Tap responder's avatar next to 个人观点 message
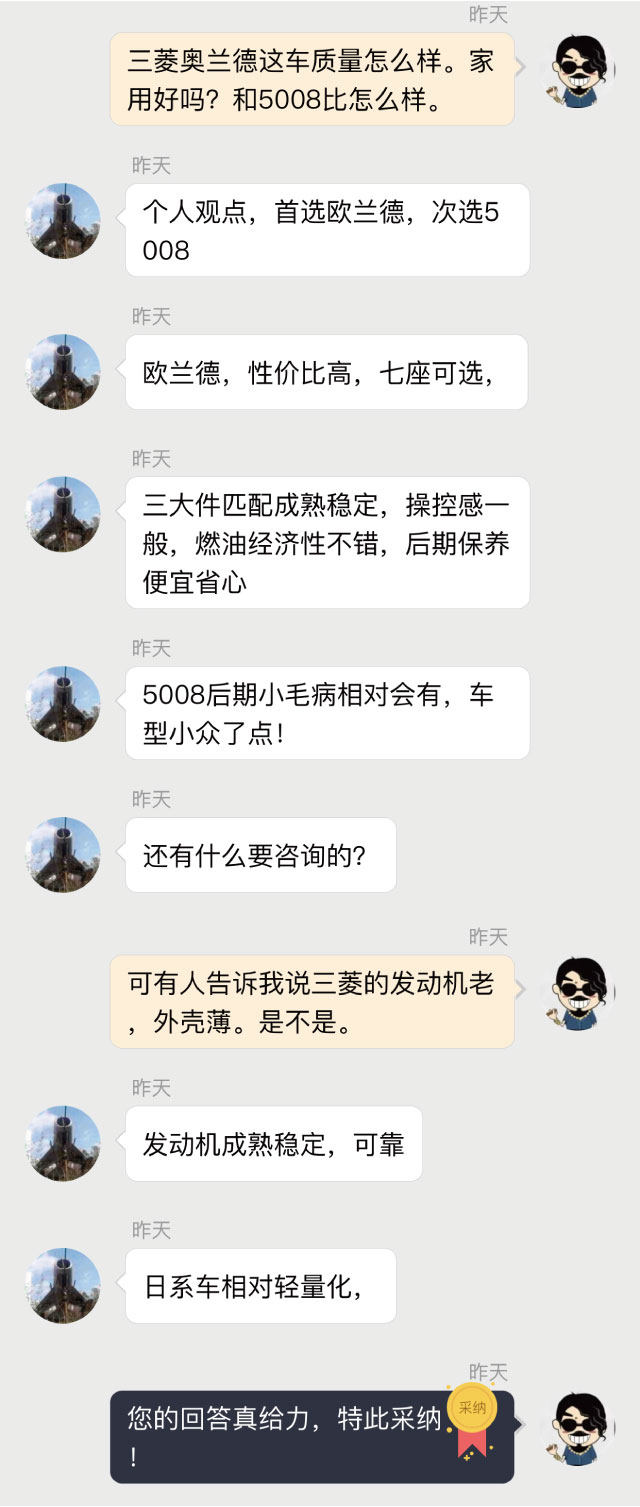 point(63,221)
